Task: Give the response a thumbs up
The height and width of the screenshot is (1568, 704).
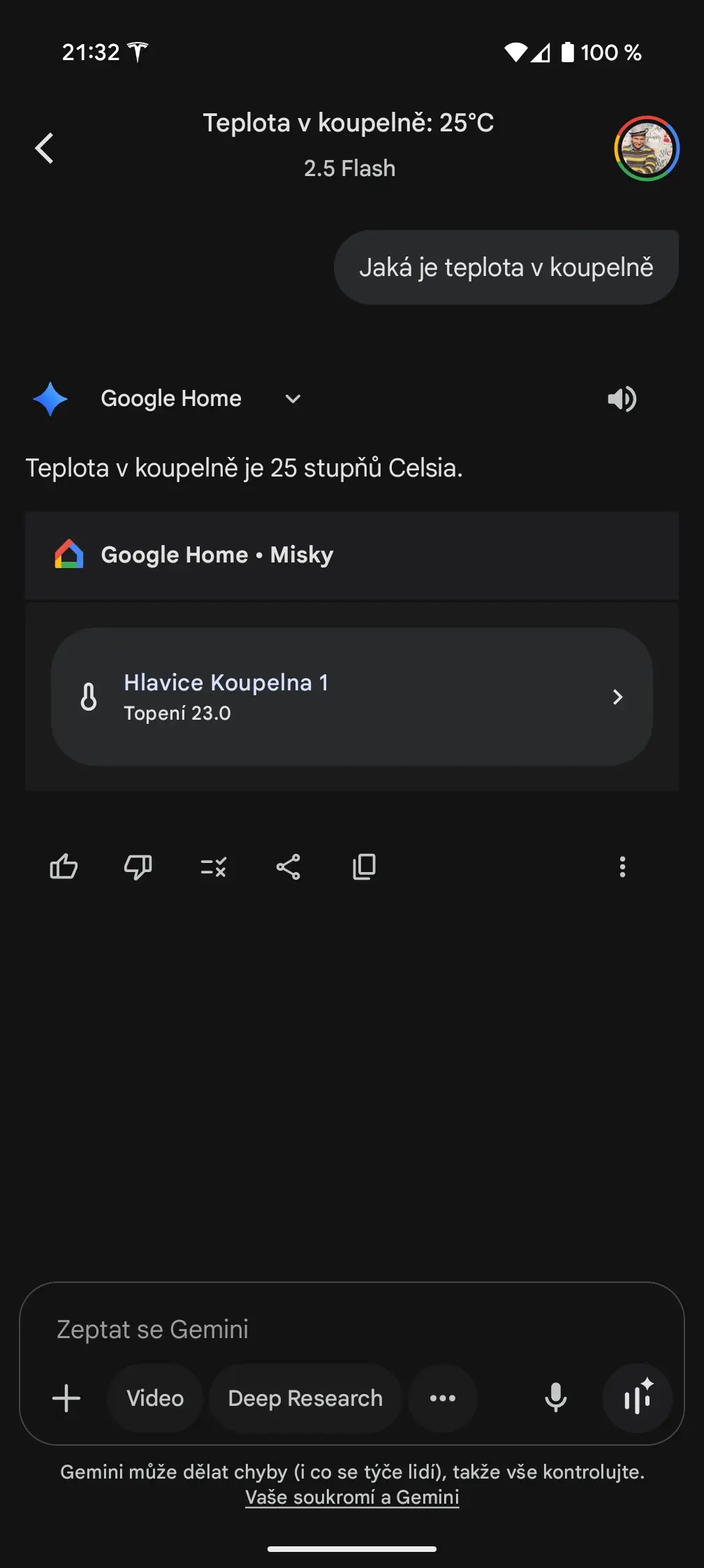Action: tap(64, 867)
